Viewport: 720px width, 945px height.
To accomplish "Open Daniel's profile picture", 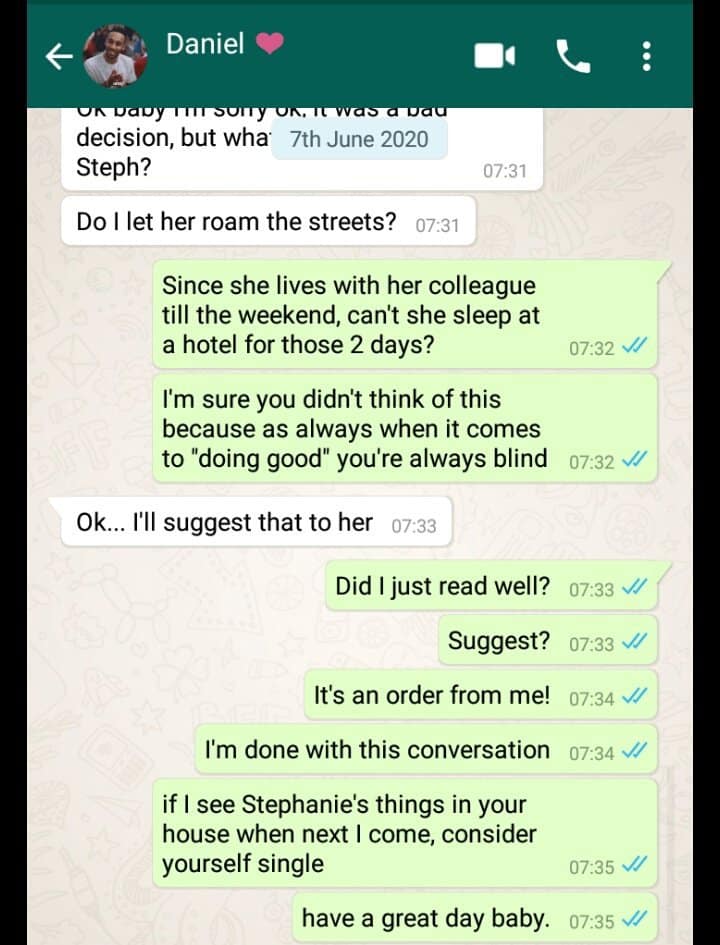I will (115, 56).
